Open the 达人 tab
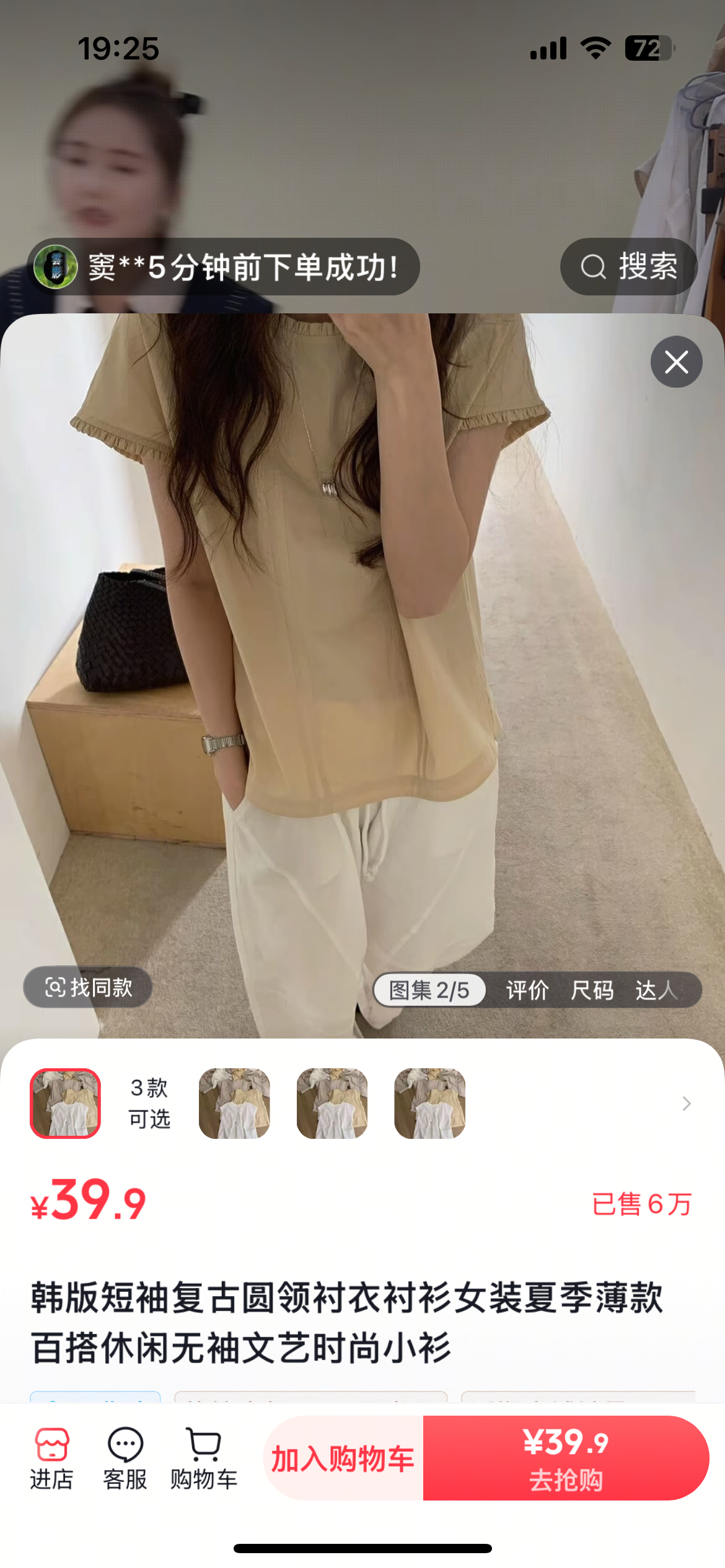The height and width of the screenshot is (1568, 725). [656, 990]
